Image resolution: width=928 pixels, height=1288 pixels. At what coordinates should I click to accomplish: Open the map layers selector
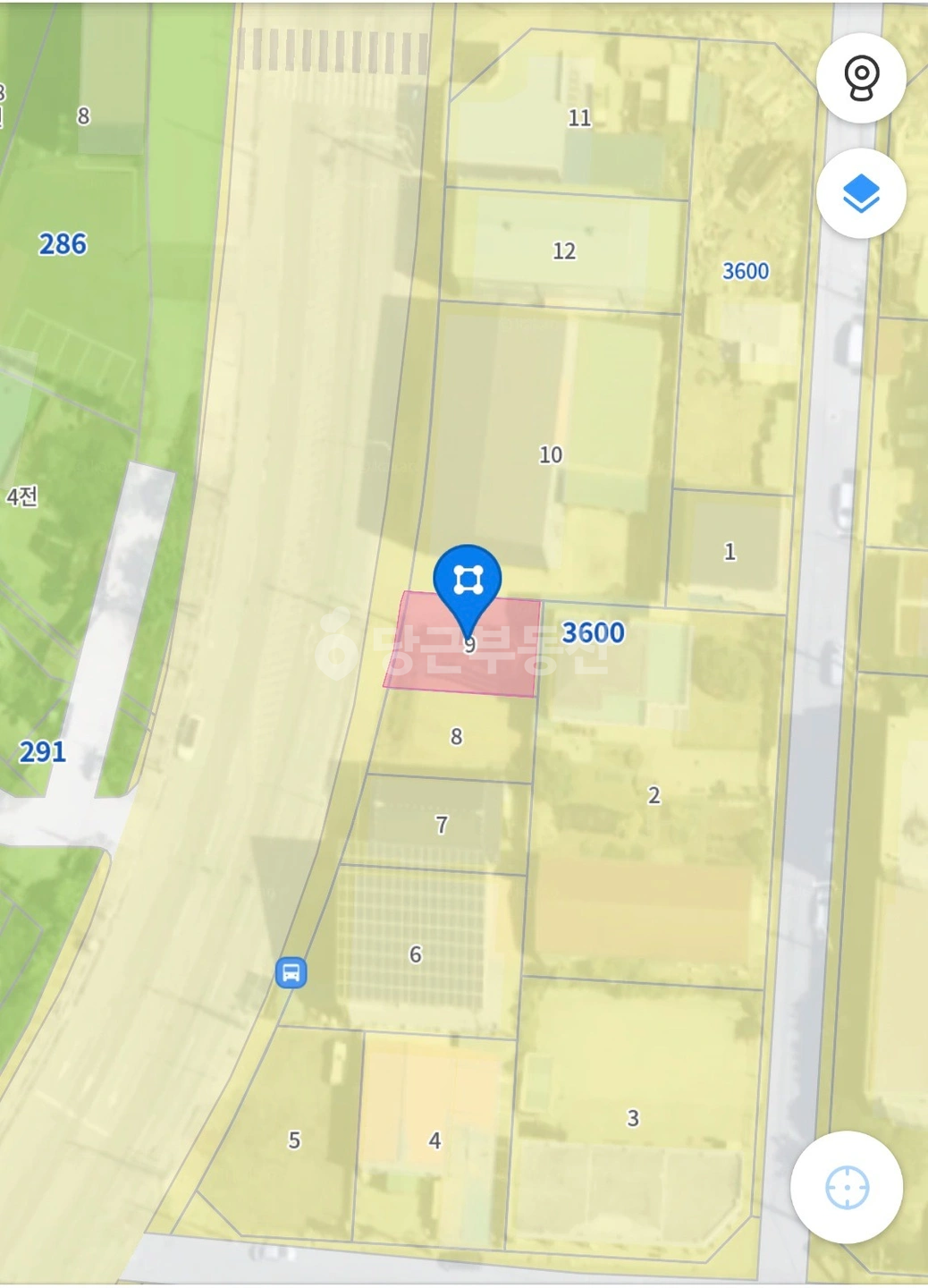coord(861,193)
